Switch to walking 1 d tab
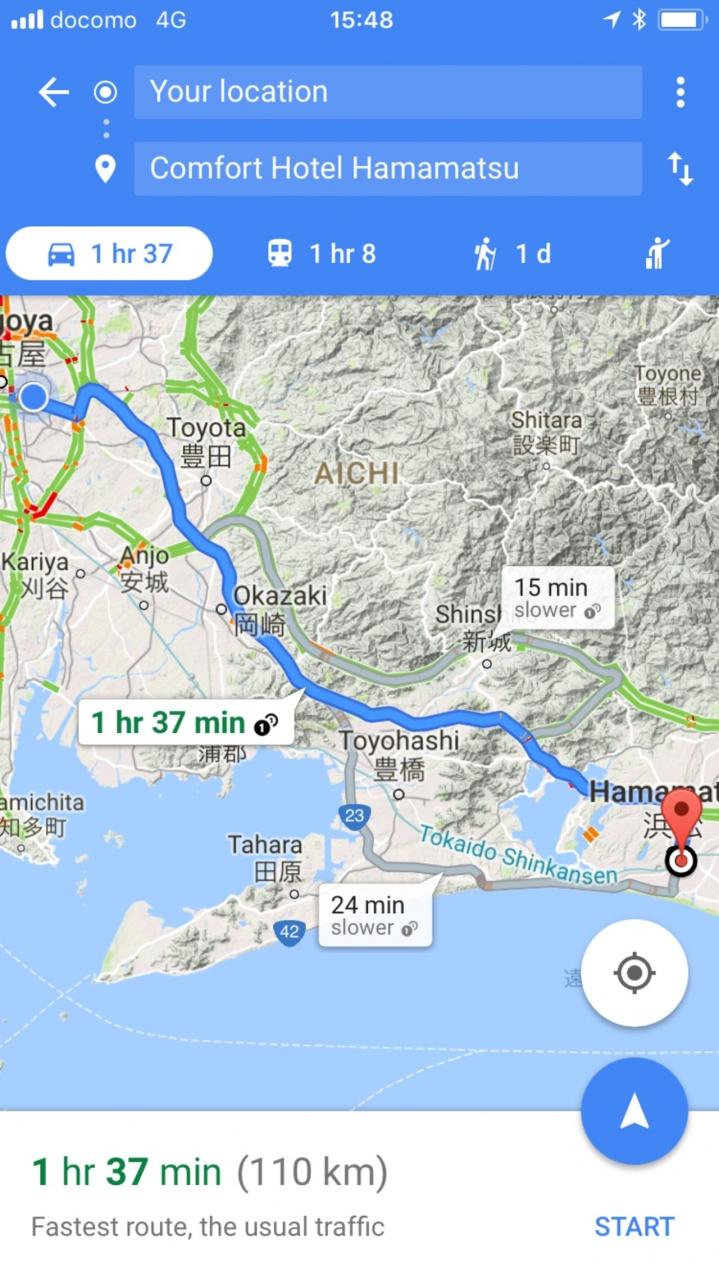This screenshot has height=1280, width=719. coord(512,254)
